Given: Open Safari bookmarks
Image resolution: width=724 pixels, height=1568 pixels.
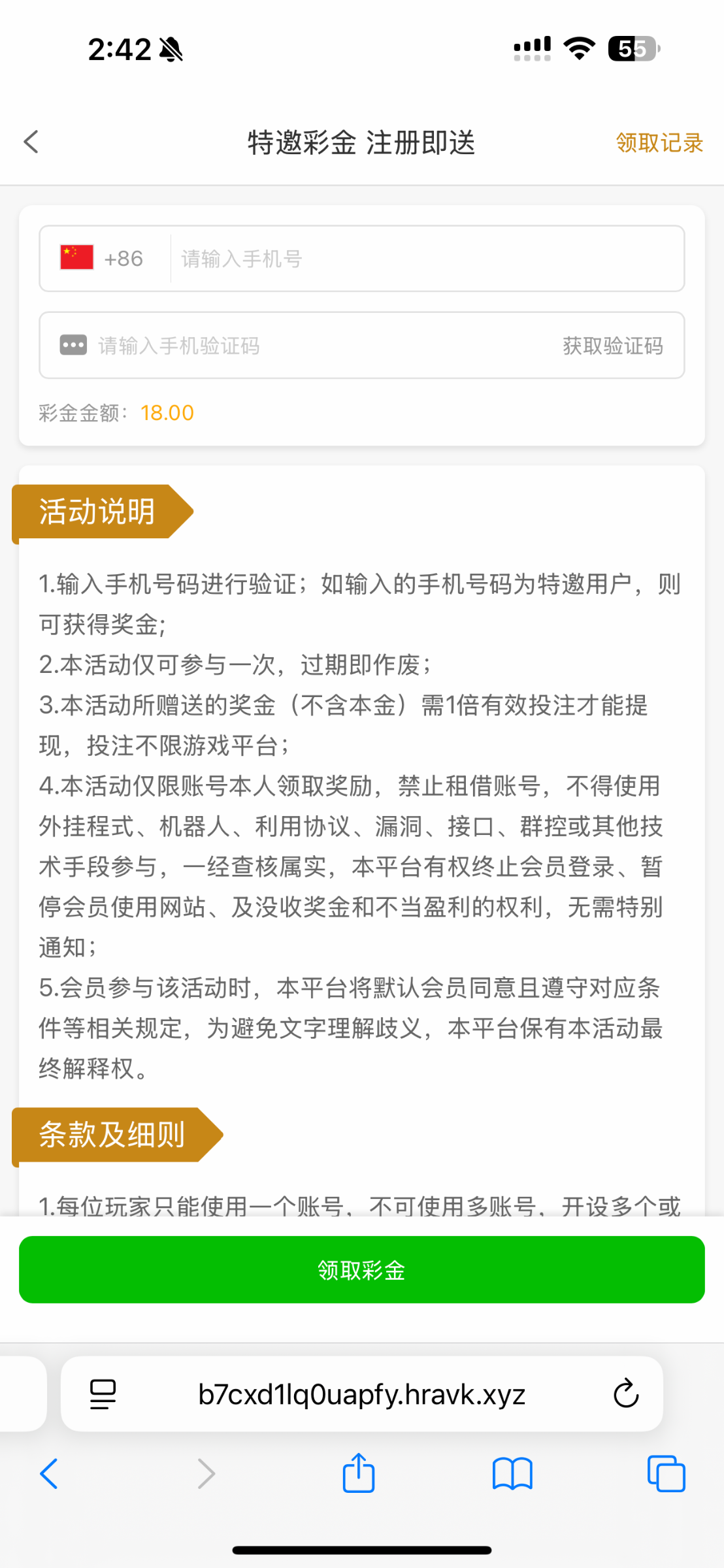Looking at the screenshot, I should point(512,1474).
